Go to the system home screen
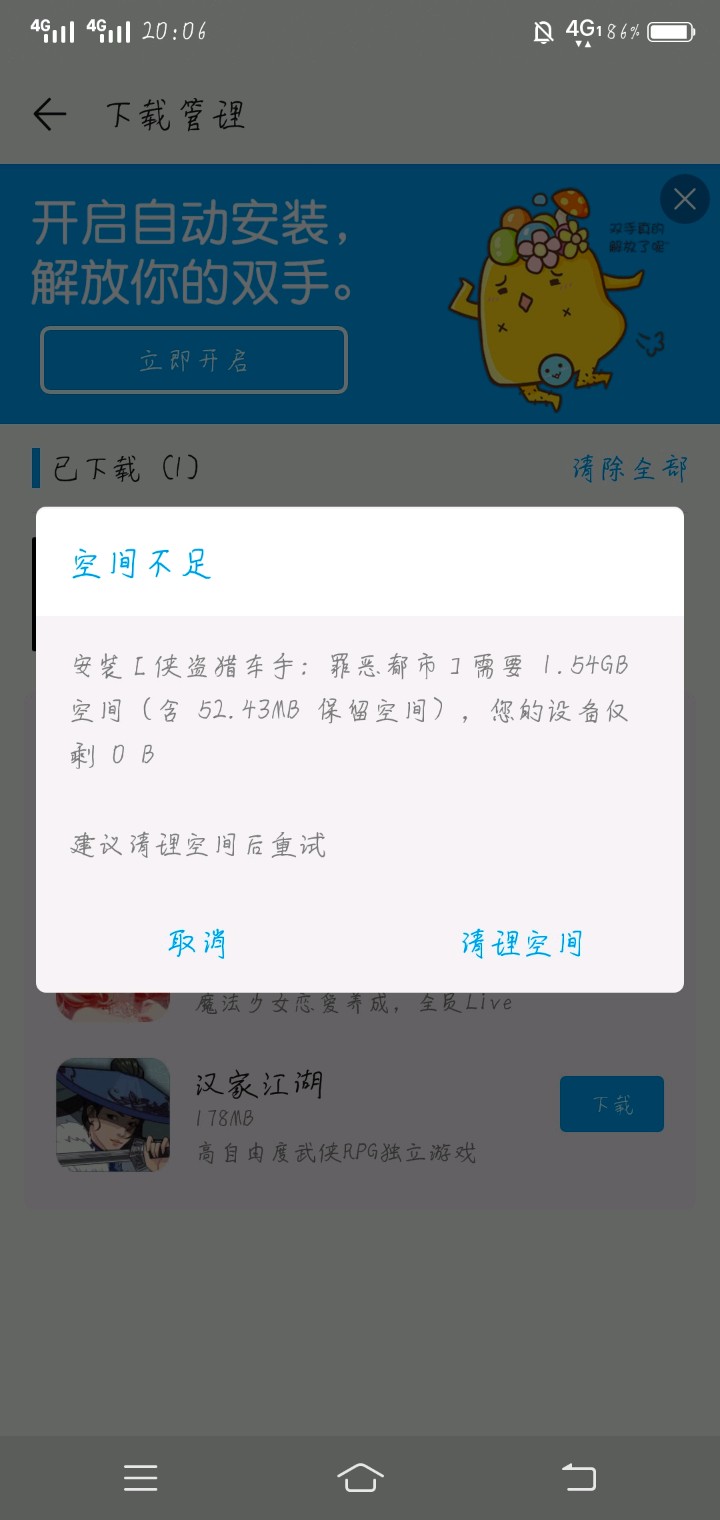Image resolution: width=720 pixels, height=1520 pixels. pyautogui.click(x=360, y=1477)
